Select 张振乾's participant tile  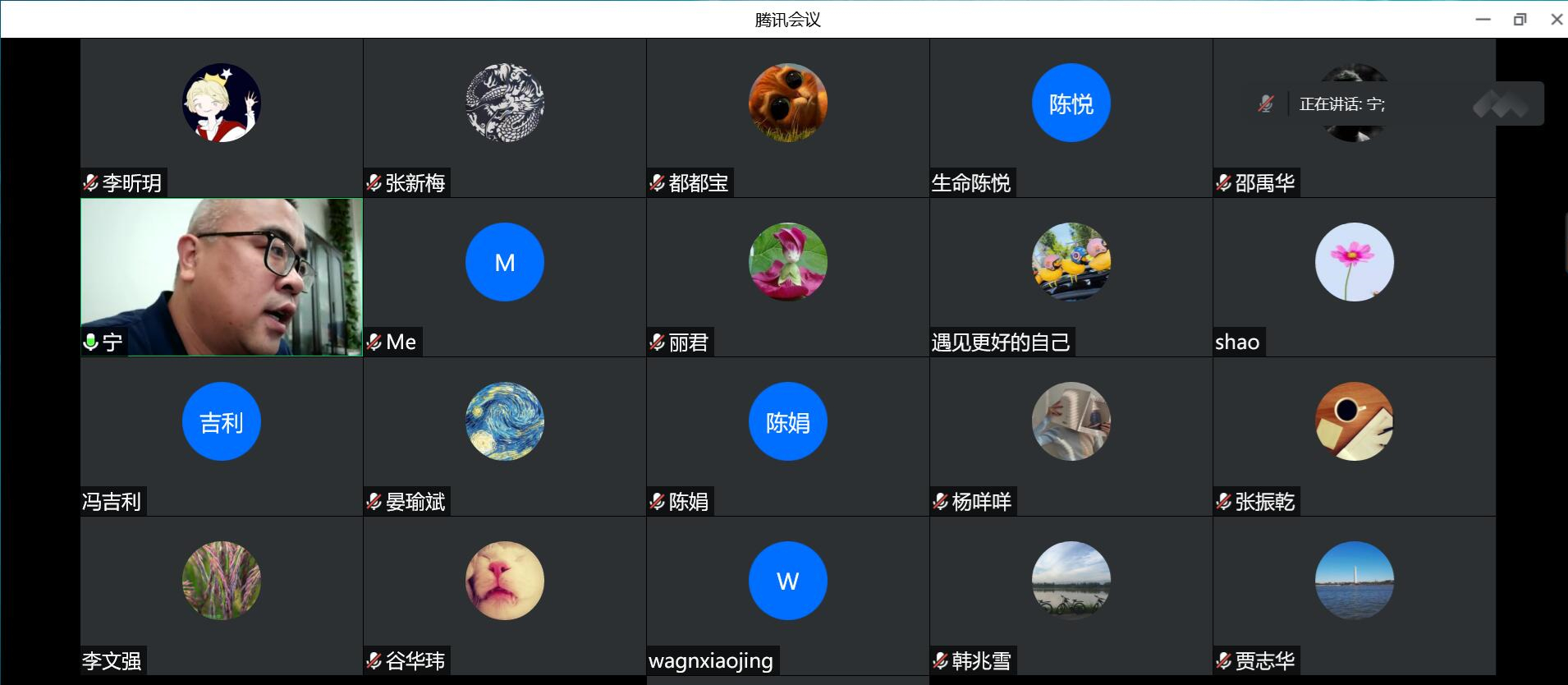(x=1354, y=436)
